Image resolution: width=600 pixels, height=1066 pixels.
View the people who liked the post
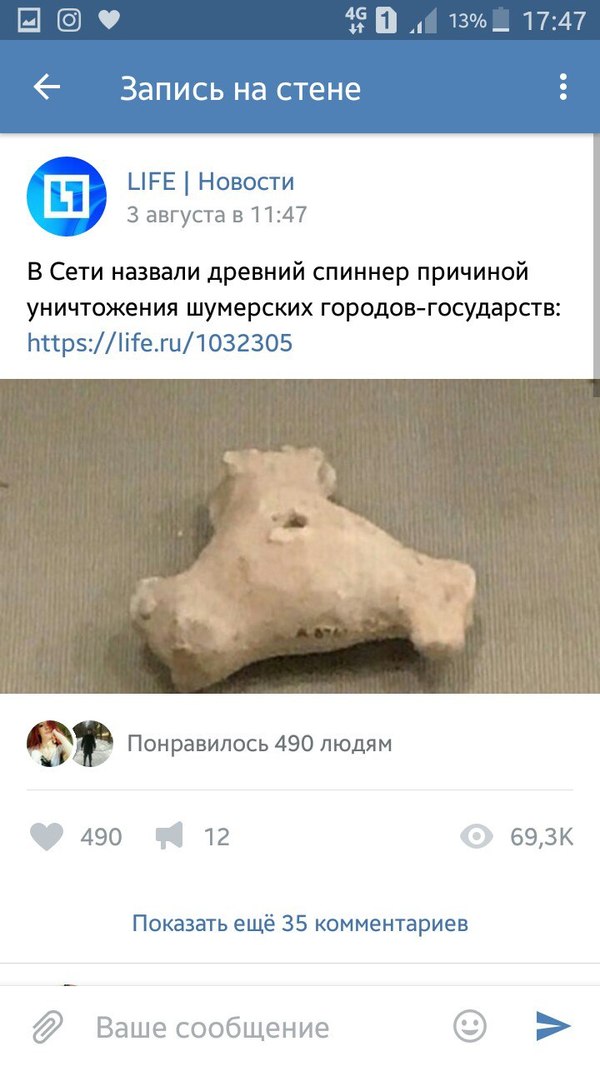pos(258,744)
